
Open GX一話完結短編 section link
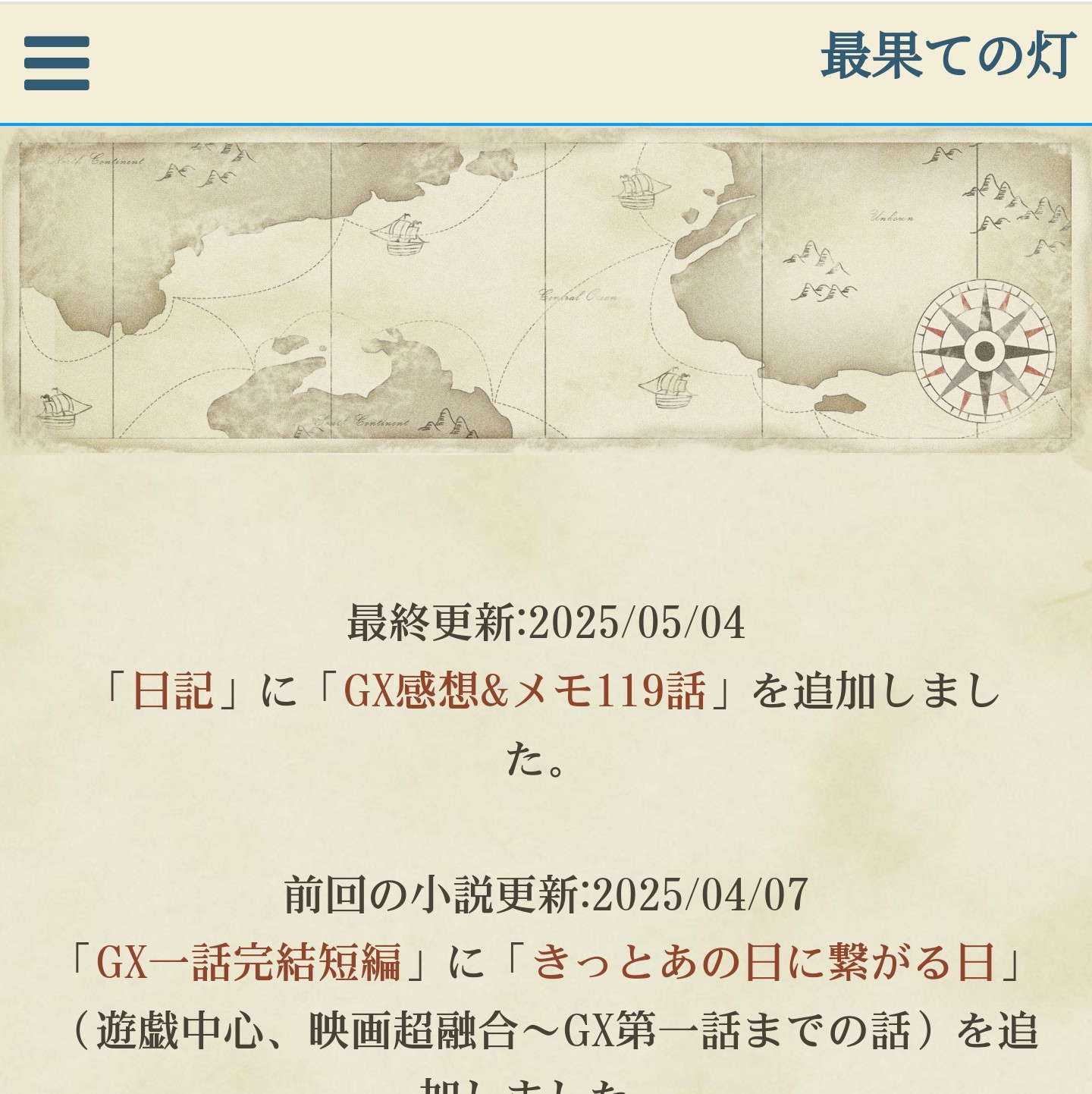click(248, 963)
